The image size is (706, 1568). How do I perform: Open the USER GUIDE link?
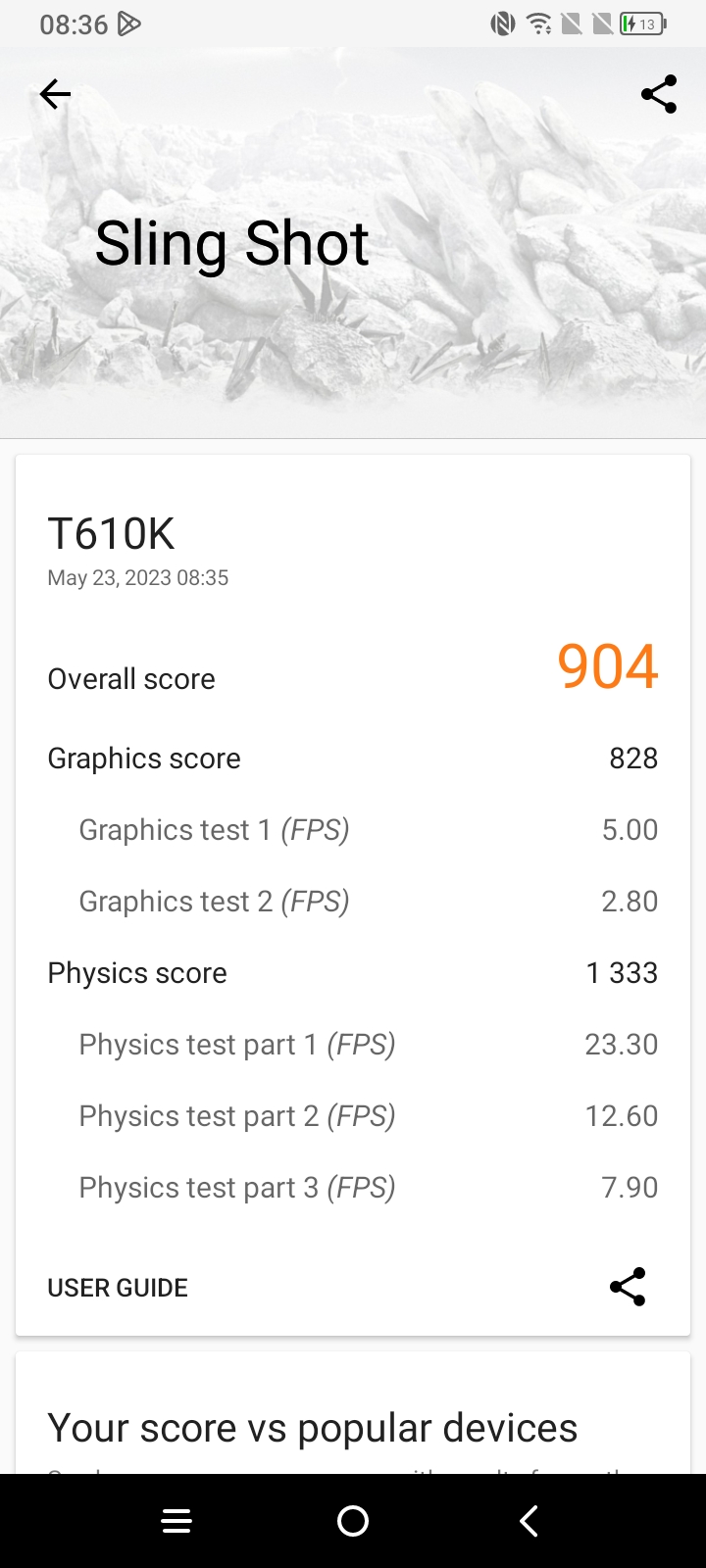point(118,1288)
